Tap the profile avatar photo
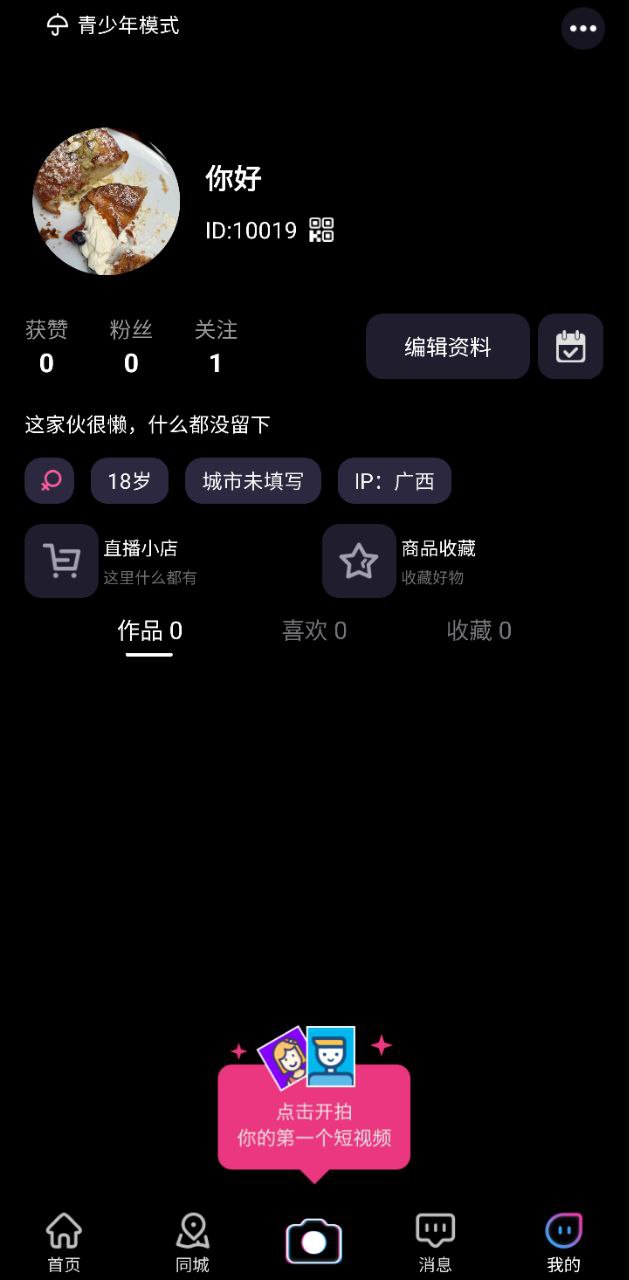Screen dimensions: 629x1280 (107, 201)
